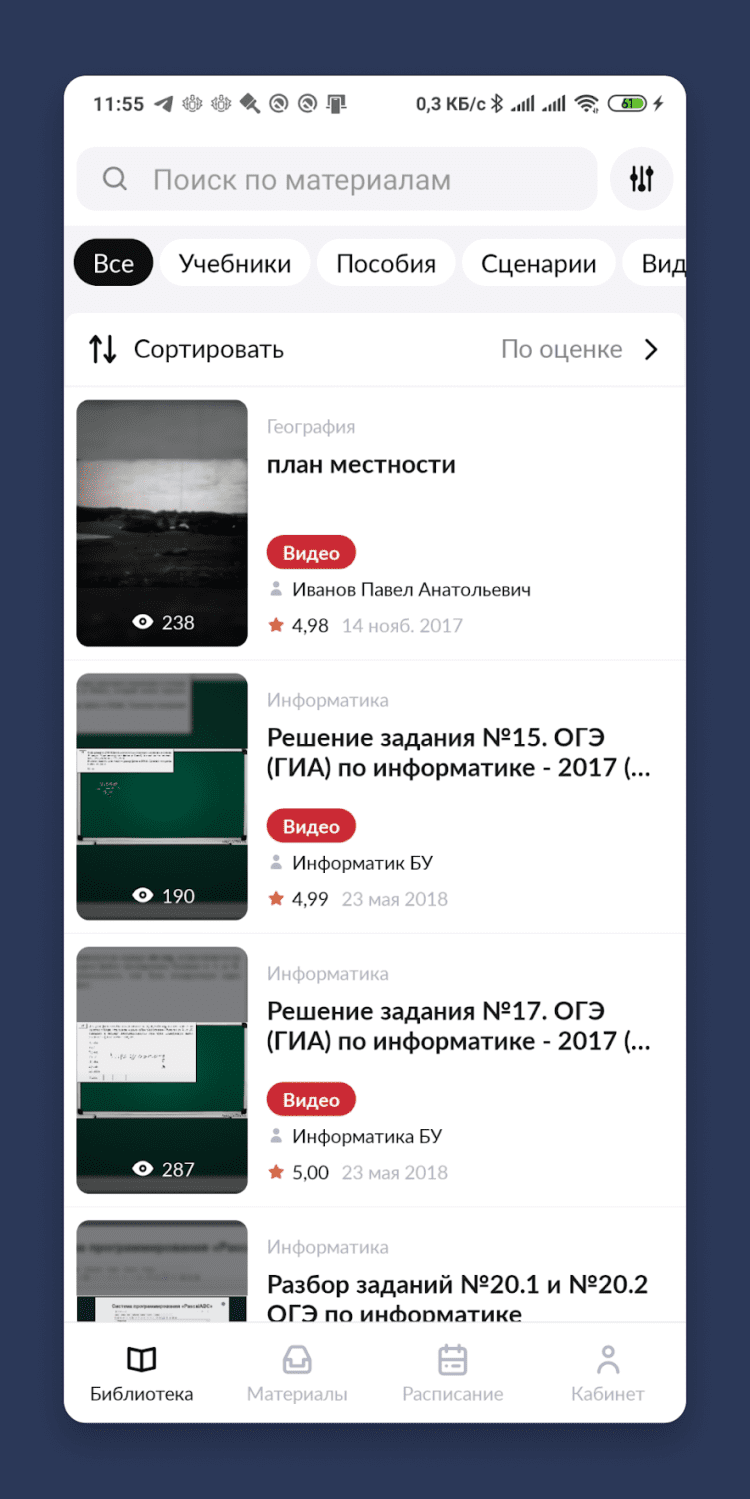Filter by Учебники
Image resolution: width=750 pixels, height=1499 pixels.
click(x=235, y=264)
